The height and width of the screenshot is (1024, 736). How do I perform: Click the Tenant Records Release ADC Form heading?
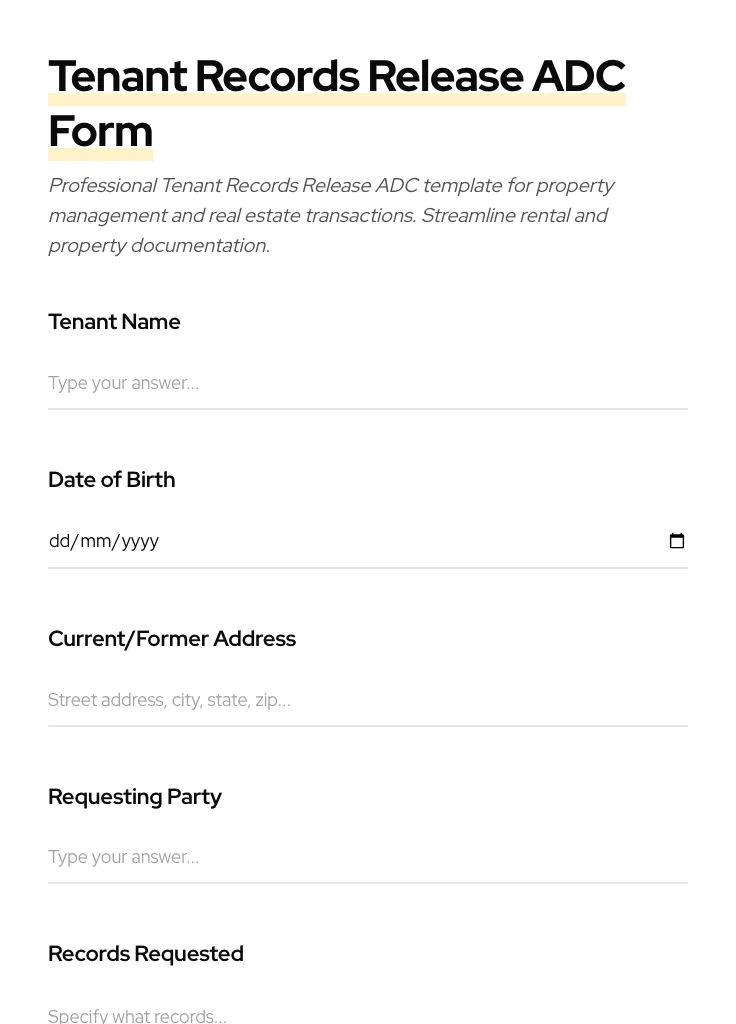click(337, 103)
